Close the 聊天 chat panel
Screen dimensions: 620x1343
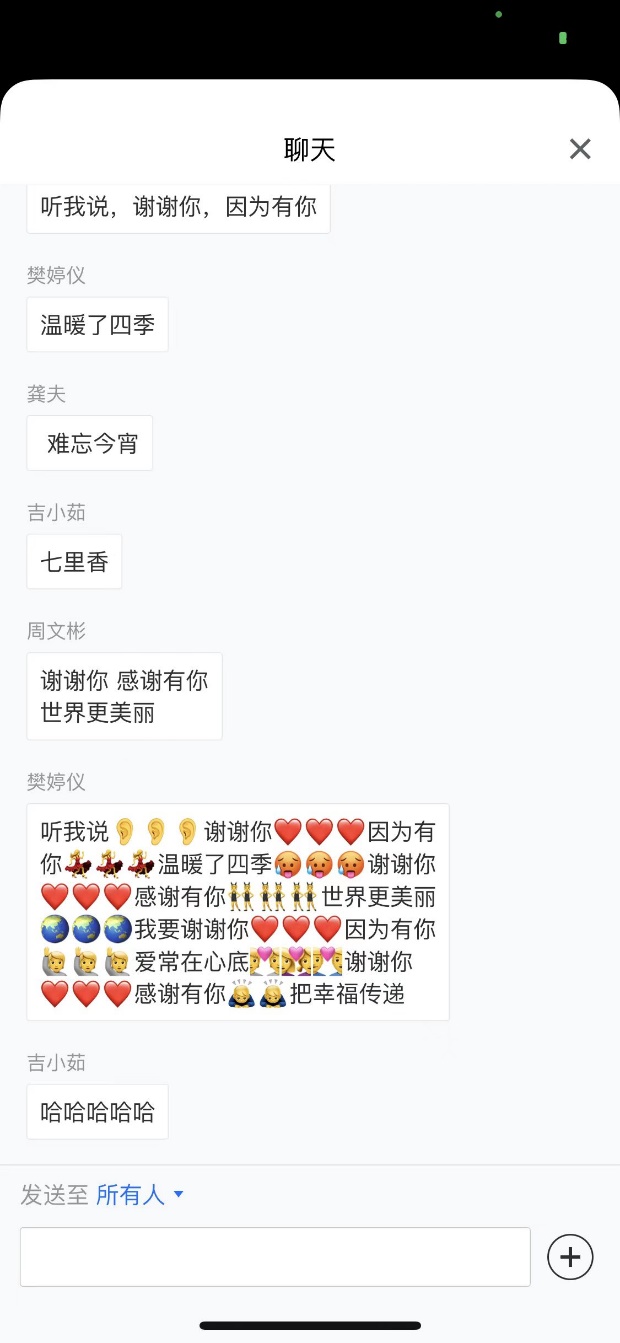click(x=580, y=150)
